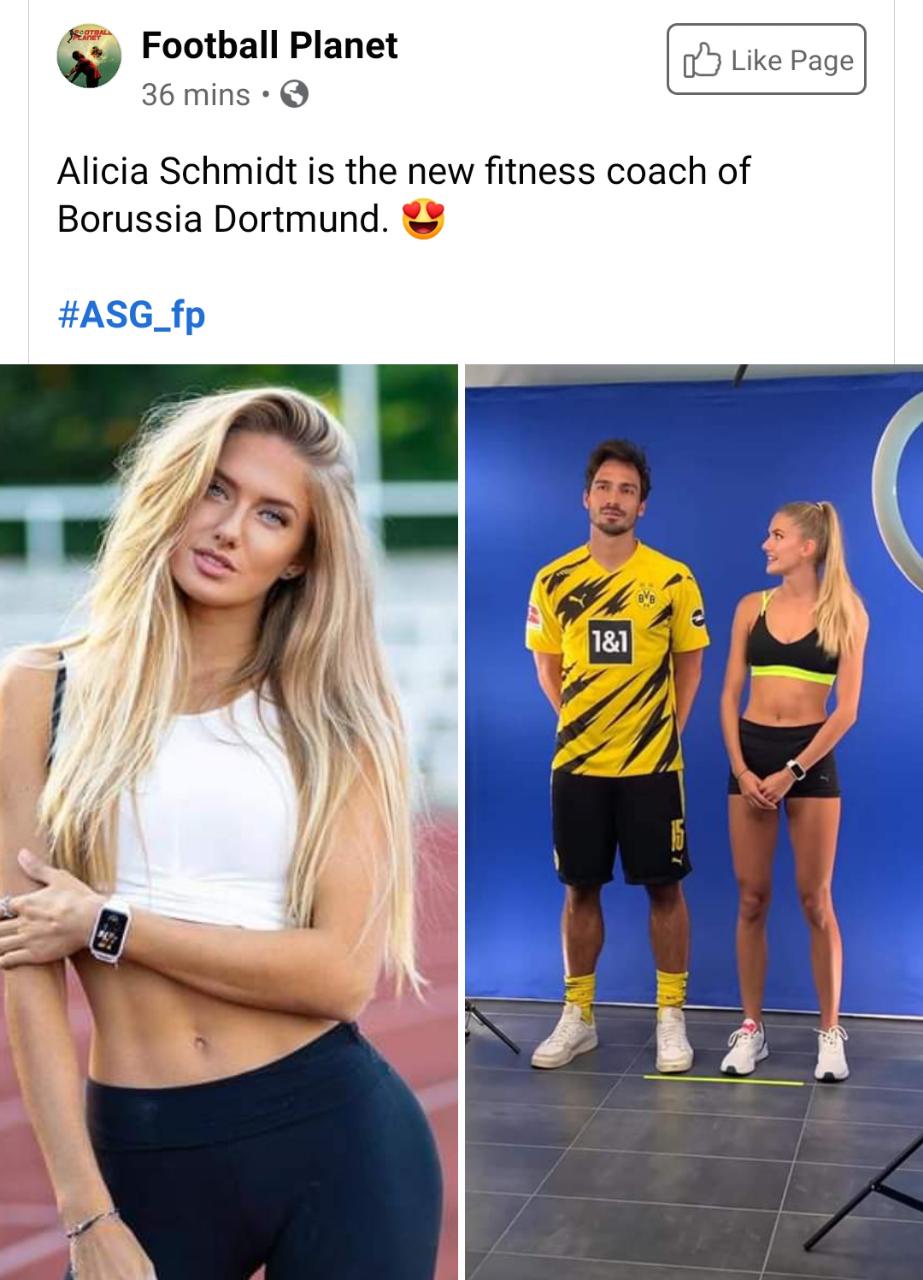This screenshot has height=1280, width=923.
Task: Open Football Planet profile picture
Action: coord(88,58)
